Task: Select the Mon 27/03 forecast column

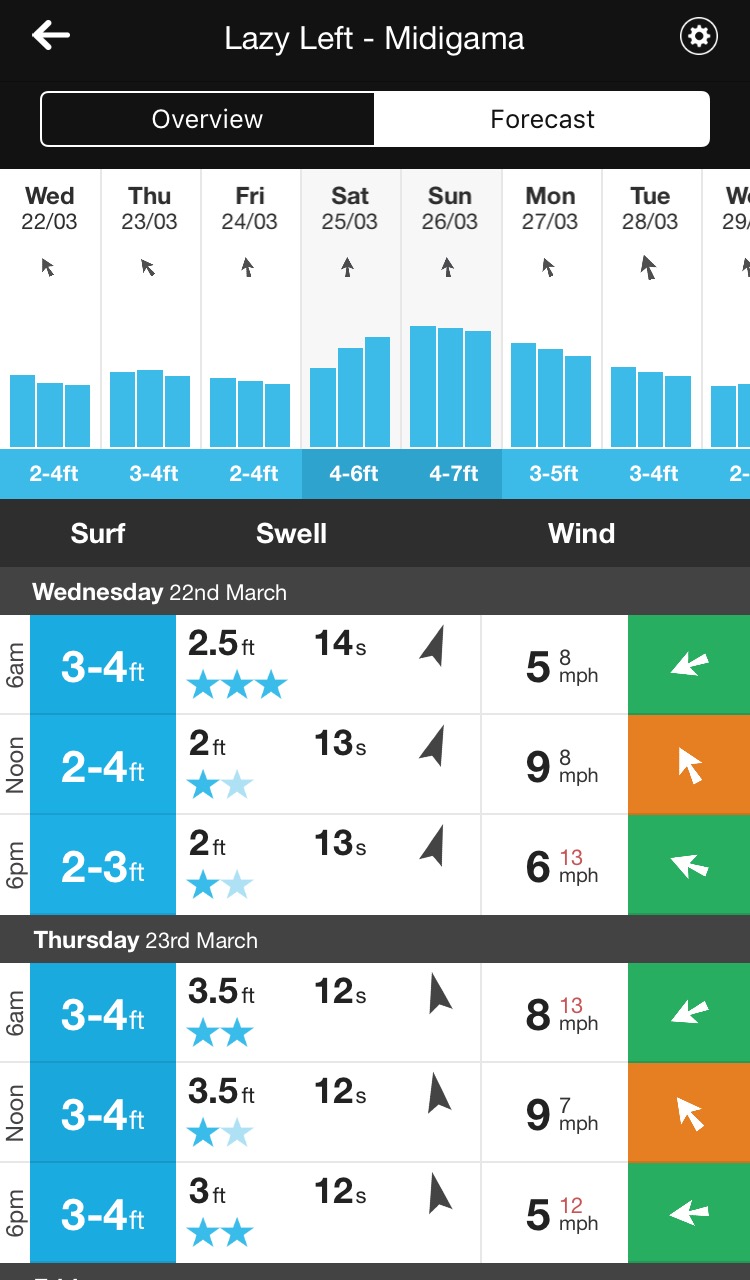Action: pyautogui.click(x=550, y=330)
